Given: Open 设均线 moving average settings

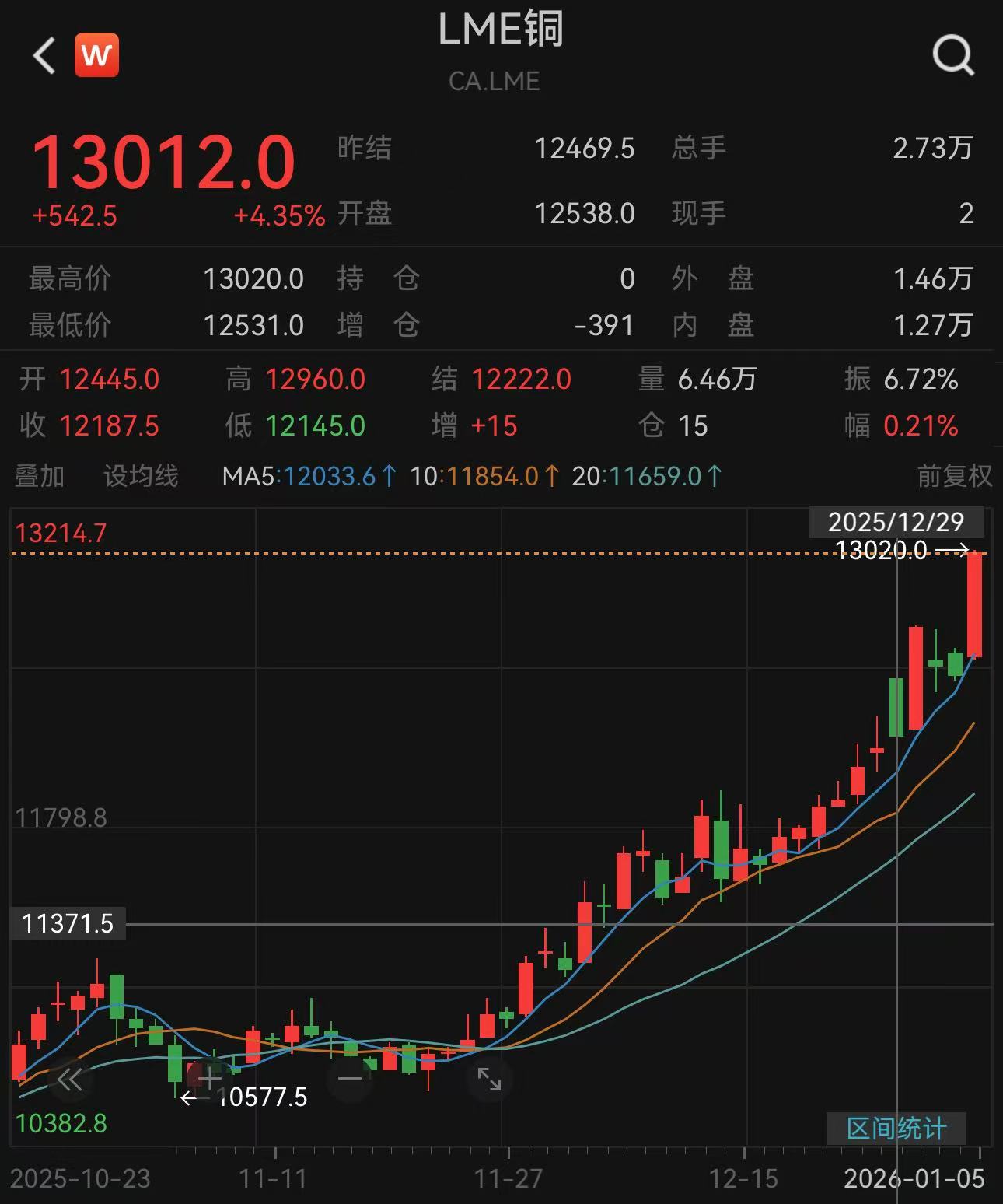Looking at the screenshot, I should coord(141,476).
